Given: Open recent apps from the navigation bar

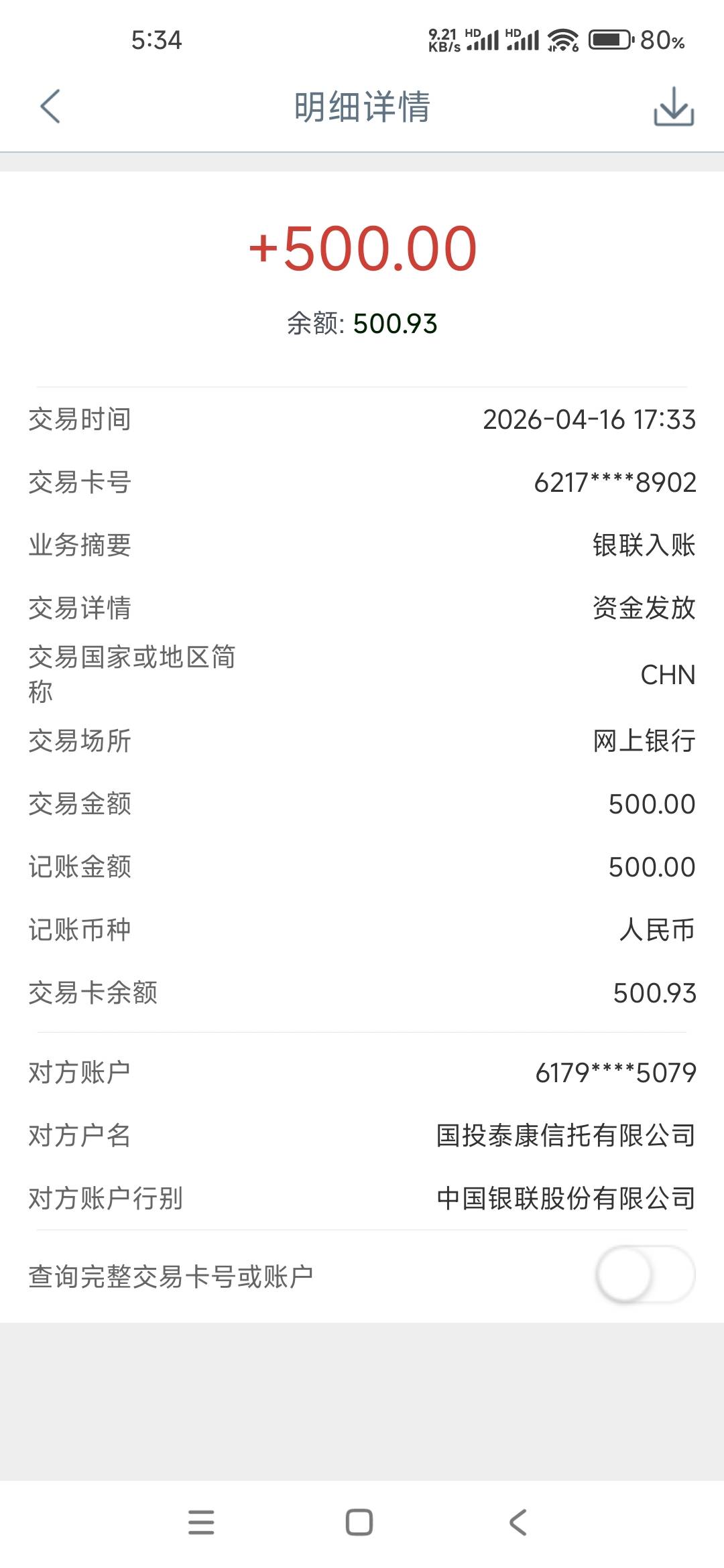Looking at the screenshot, I should pos(201,1522).
